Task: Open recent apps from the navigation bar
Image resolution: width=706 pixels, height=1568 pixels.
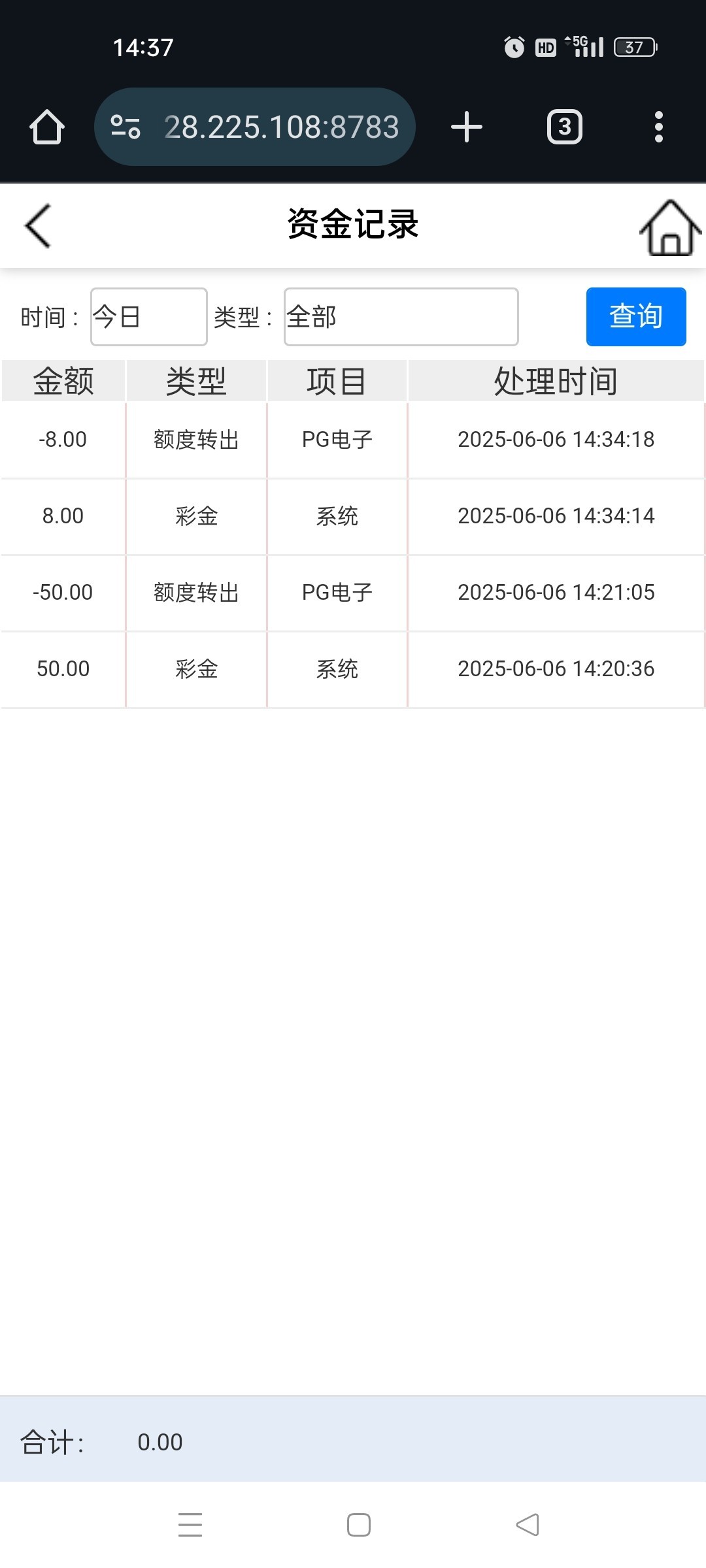Action: click(x=190, y=1525)
